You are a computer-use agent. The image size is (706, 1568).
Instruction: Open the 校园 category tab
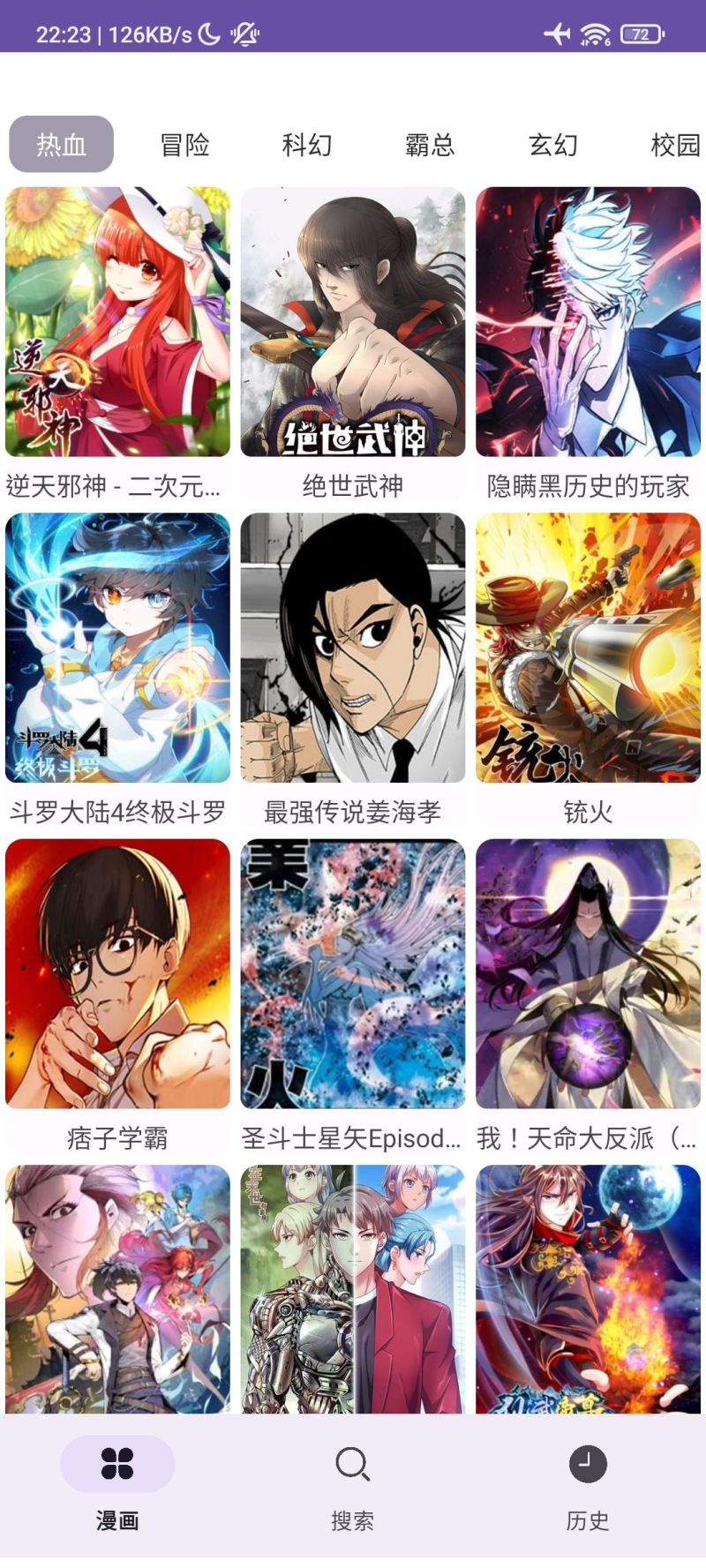pos(675,144)
